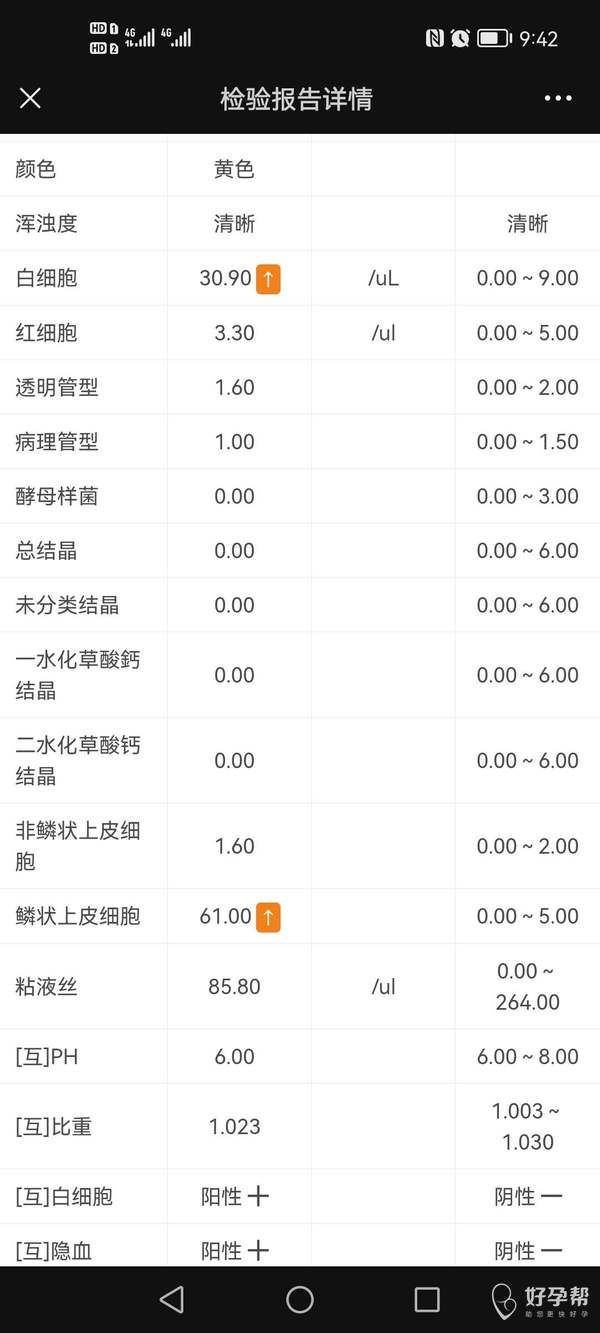Return to home via system home button

pyautogui.click(x=300, y=1299)
